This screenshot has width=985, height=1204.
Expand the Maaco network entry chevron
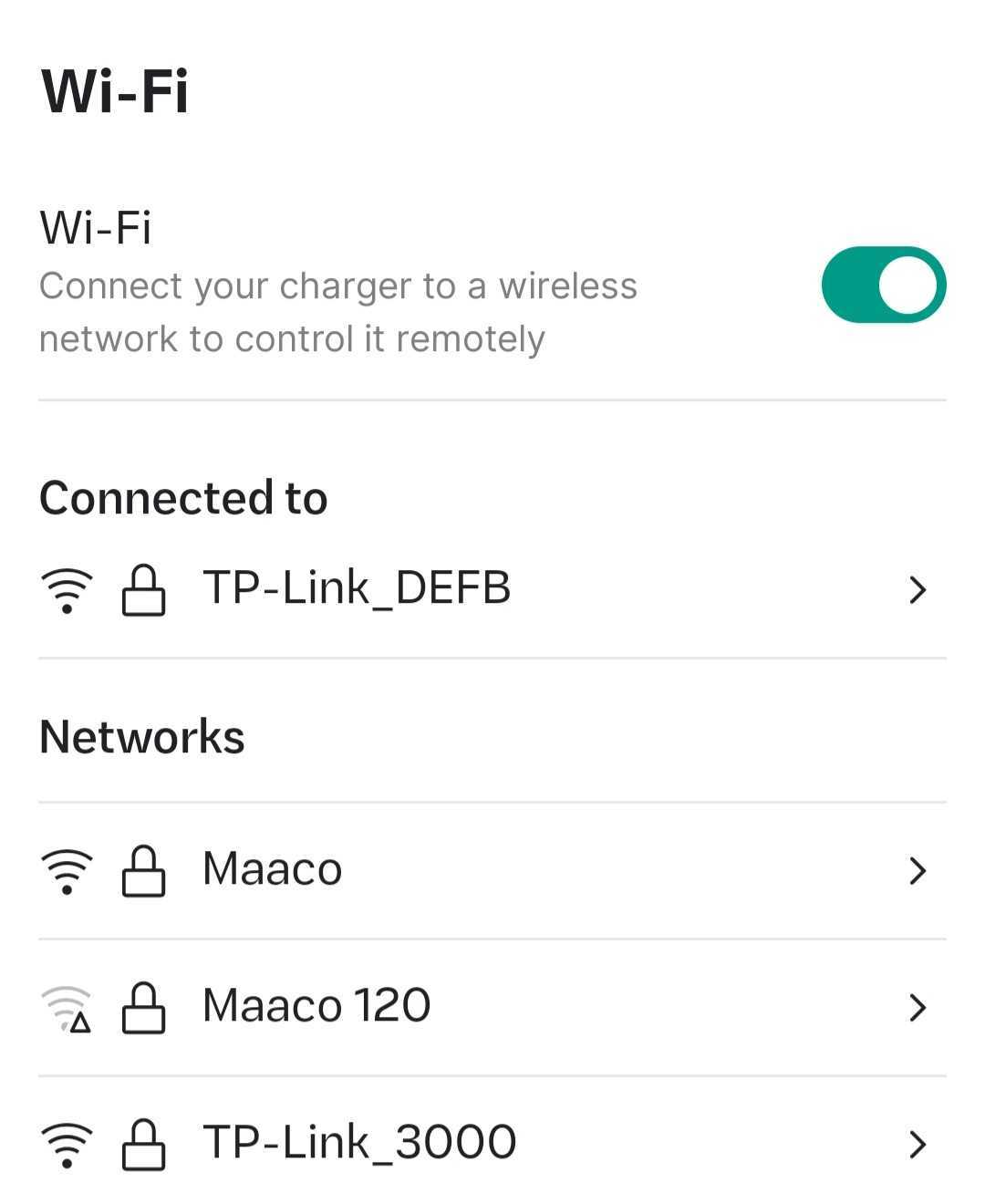(x=918, y=870)
